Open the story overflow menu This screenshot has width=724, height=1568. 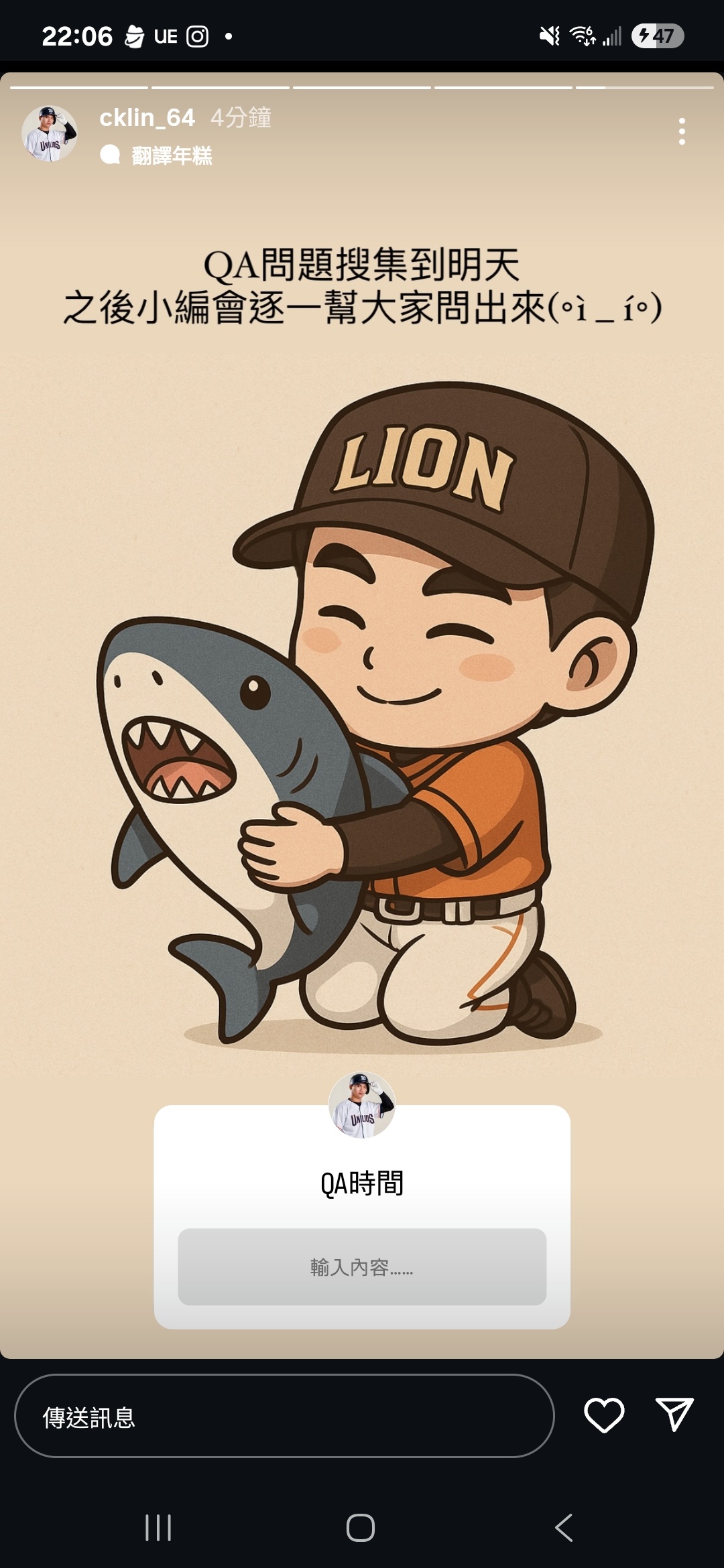pos(682,131)
